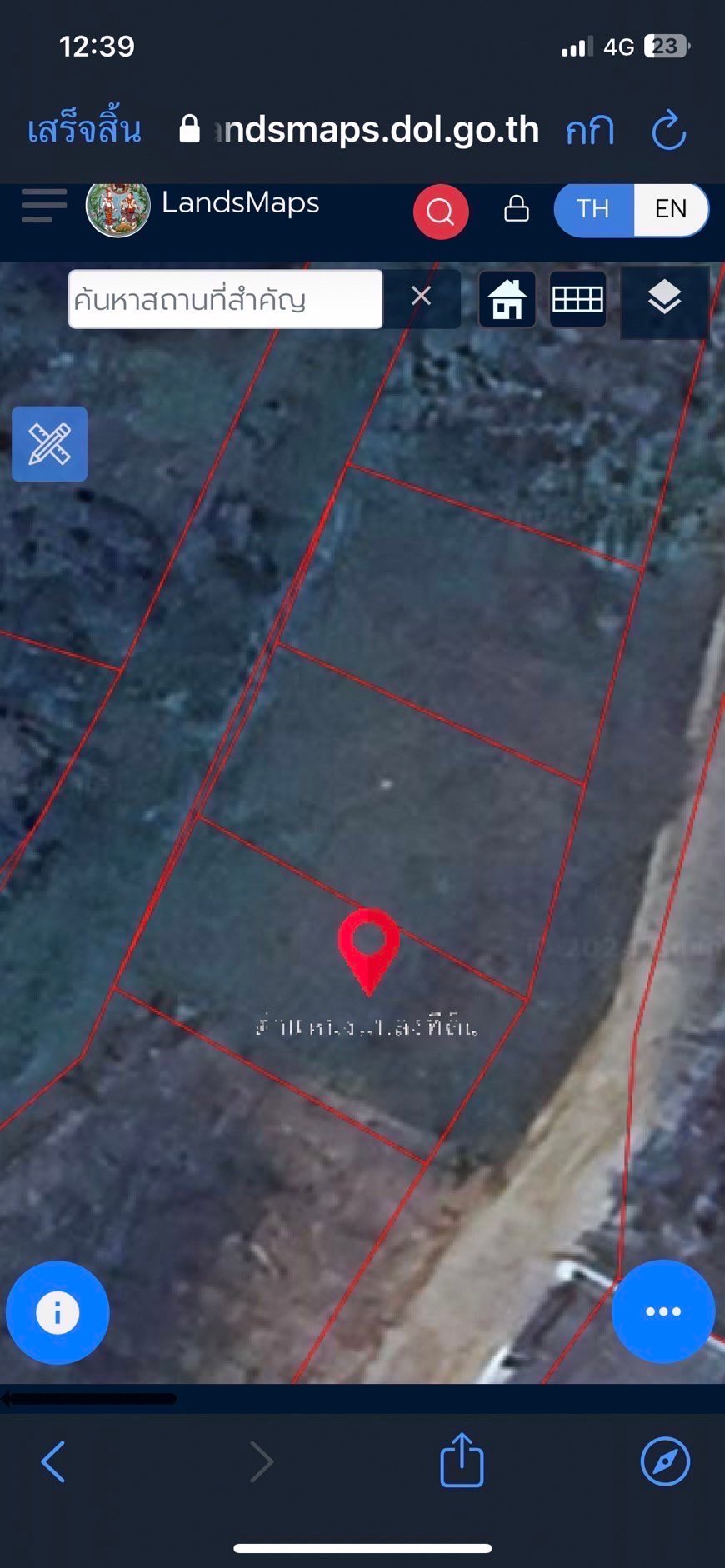Go back in the browser
The height and width of the screenshot is (1568, 725).
(53, 1461)
